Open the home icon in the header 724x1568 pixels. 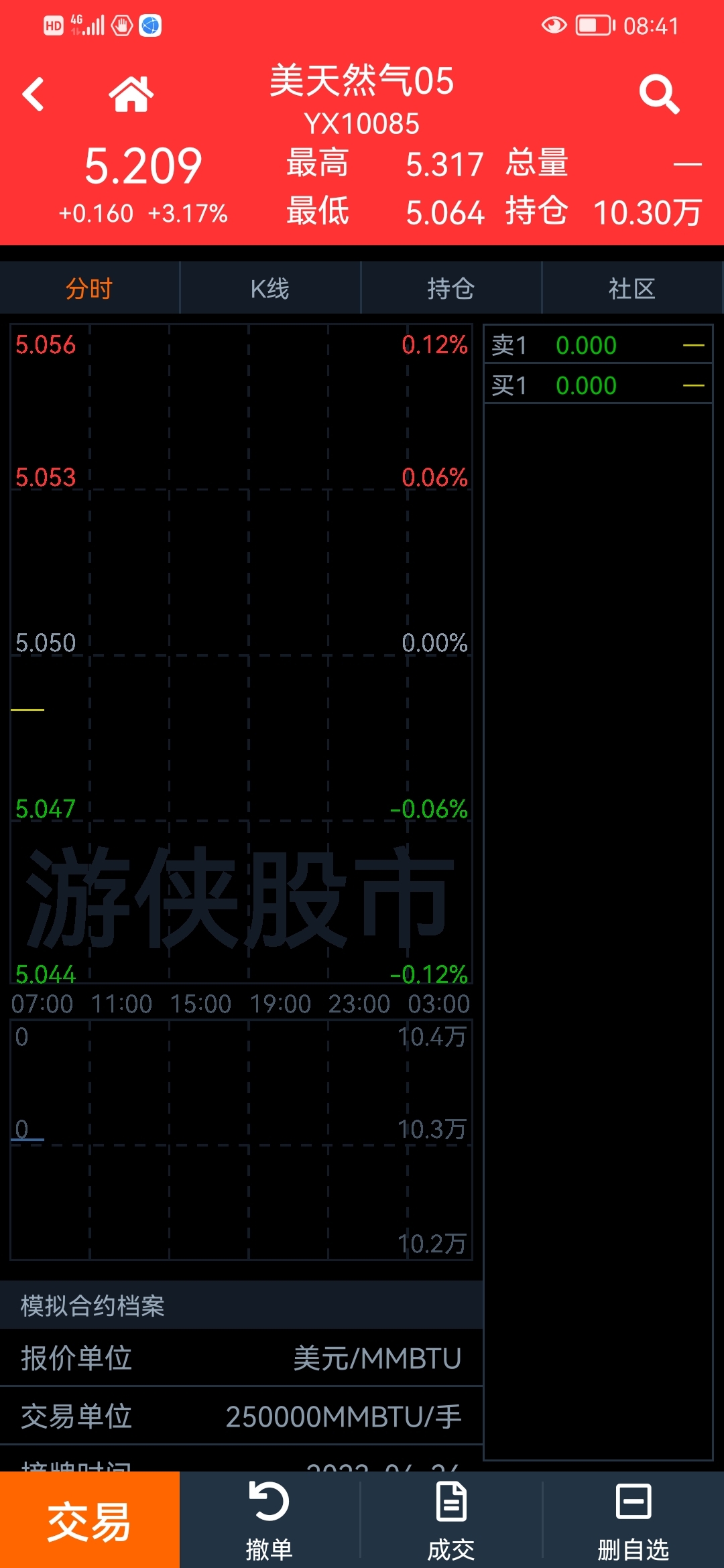pyautogui.click(x=131, y=94)
